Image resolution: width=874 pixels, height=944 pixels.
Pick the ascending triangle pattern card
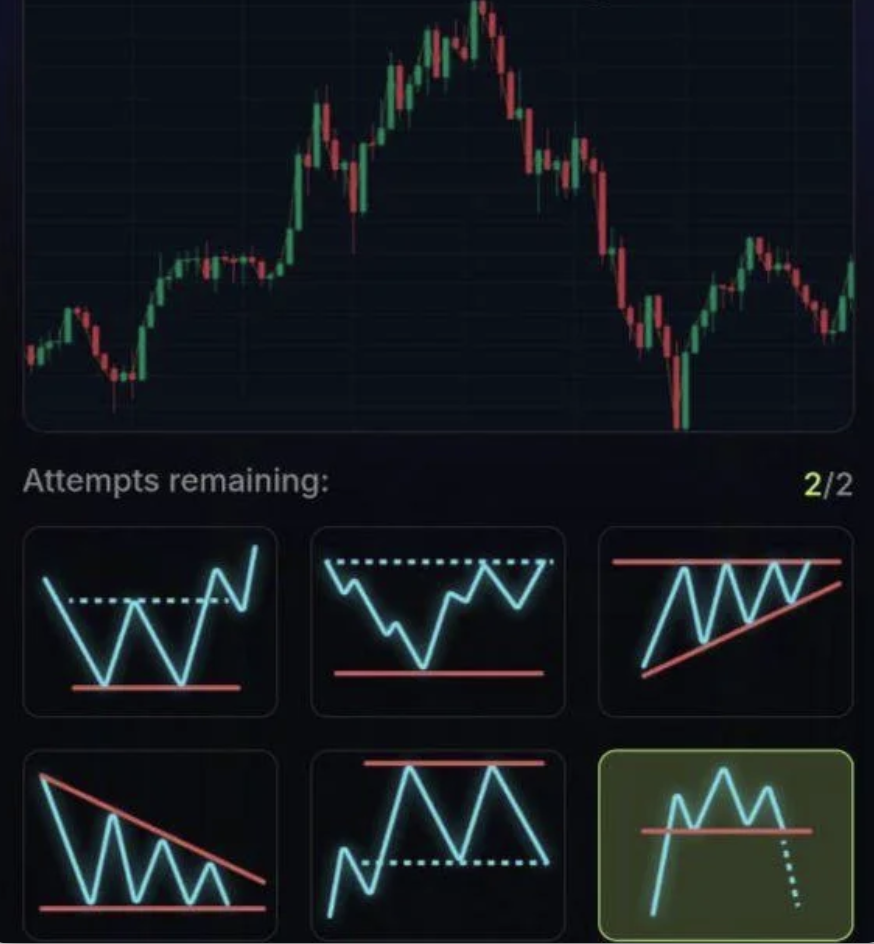tap(726, 621)
